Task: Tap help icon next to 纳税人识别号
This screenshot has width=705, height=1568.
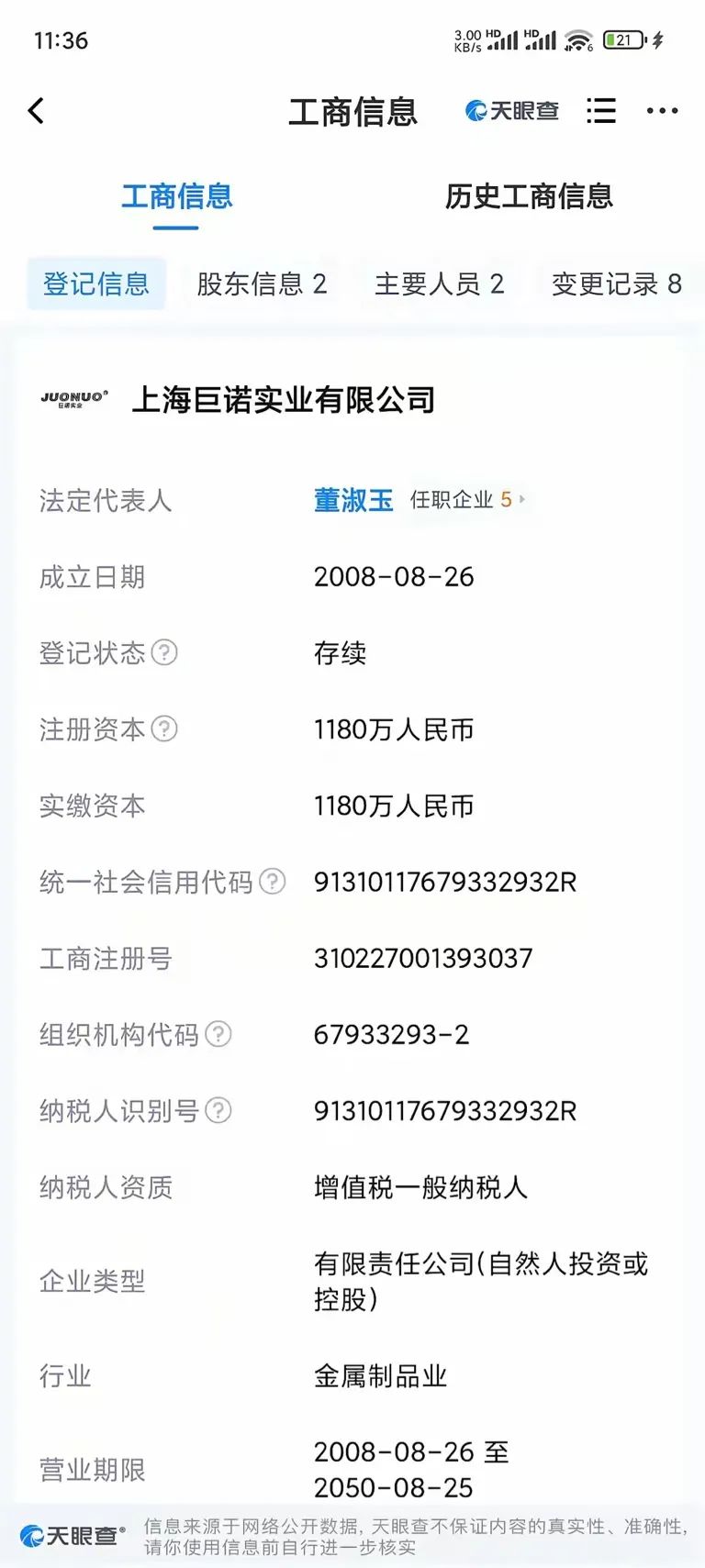Action: [218, 1110]
